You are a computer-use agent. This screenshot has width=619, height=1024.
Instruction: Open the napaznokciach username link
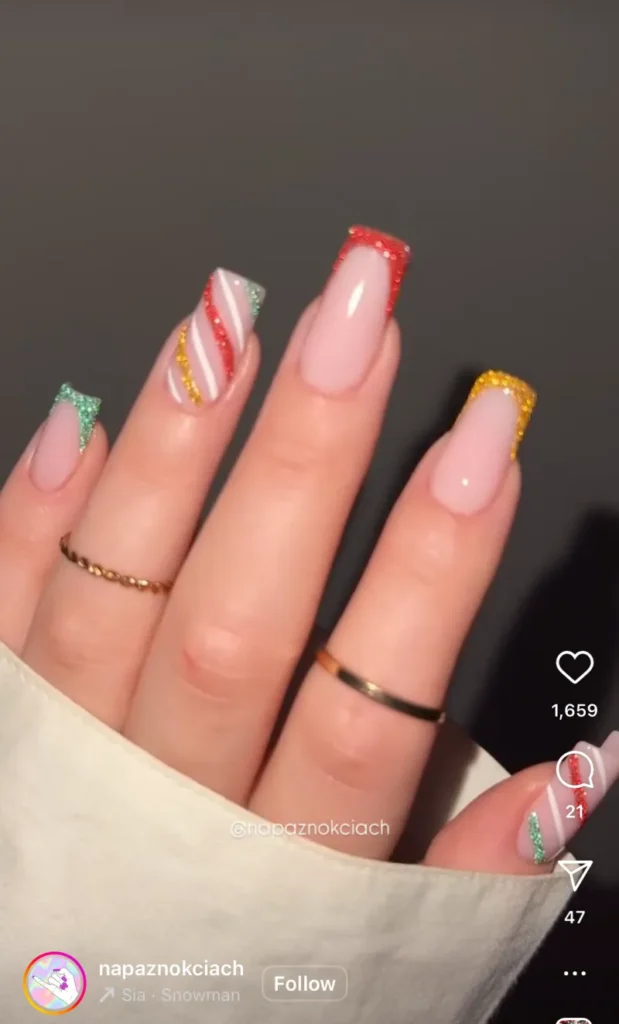coord(171,969)
